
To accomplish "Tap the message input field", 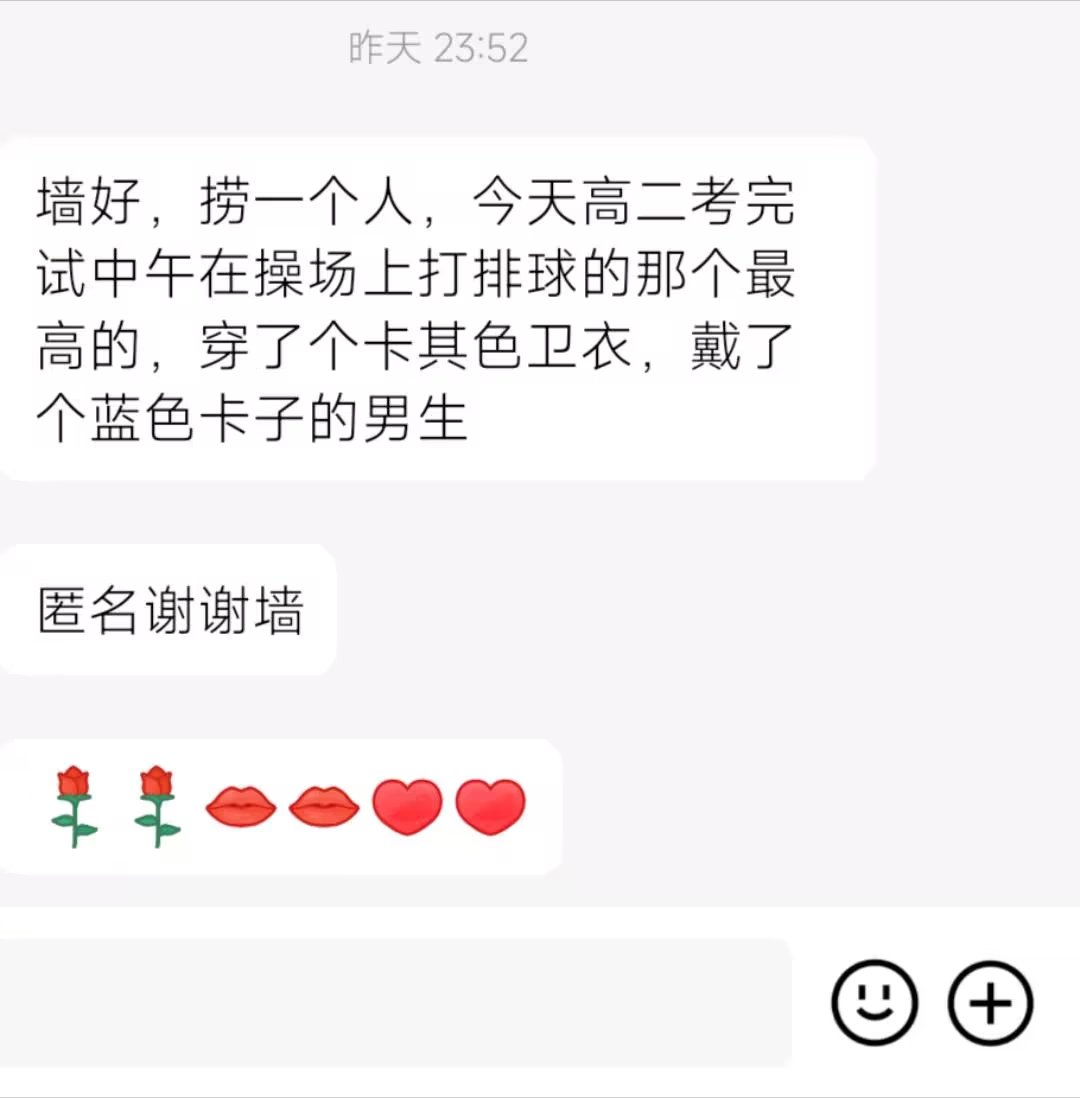I will [395, 1003].
